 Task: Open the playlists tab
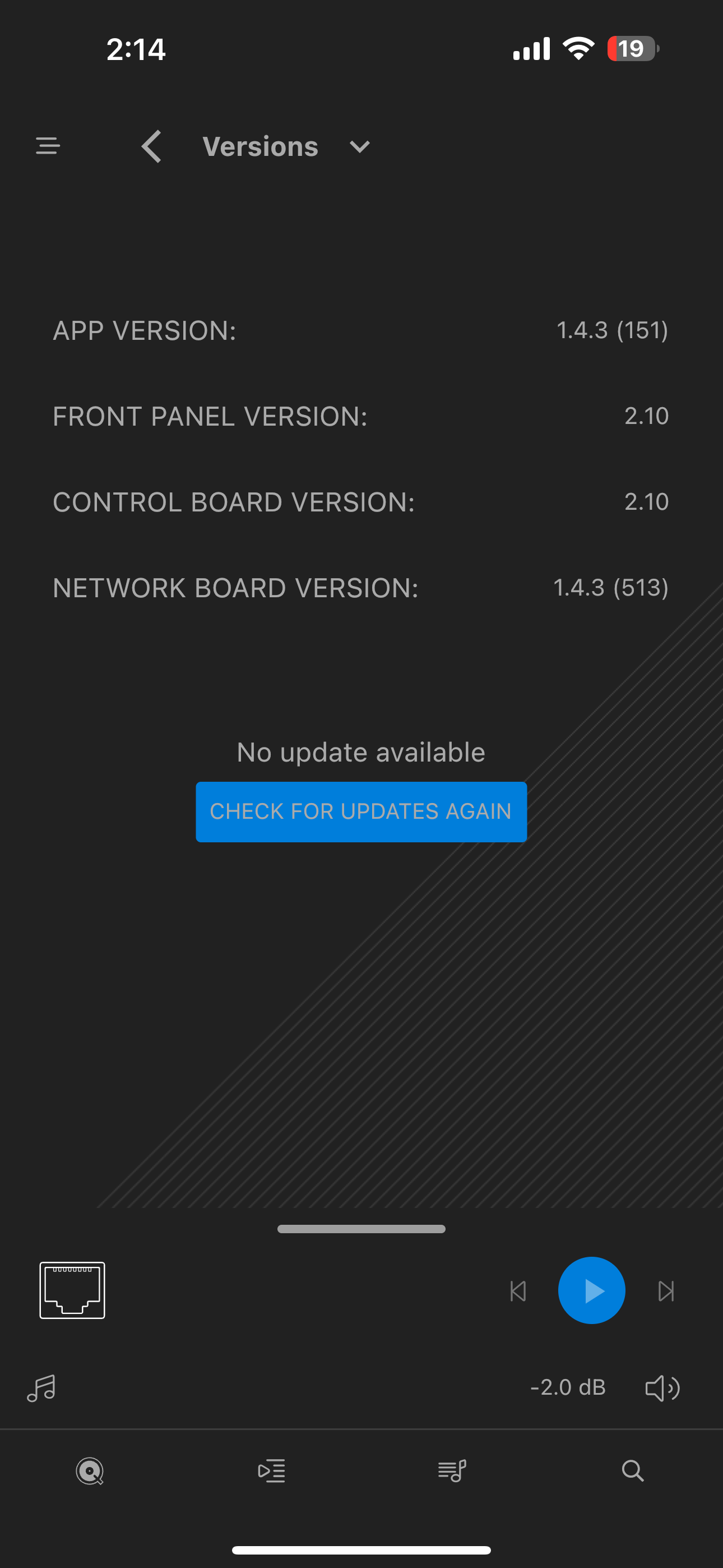[x=452, y=1470]
